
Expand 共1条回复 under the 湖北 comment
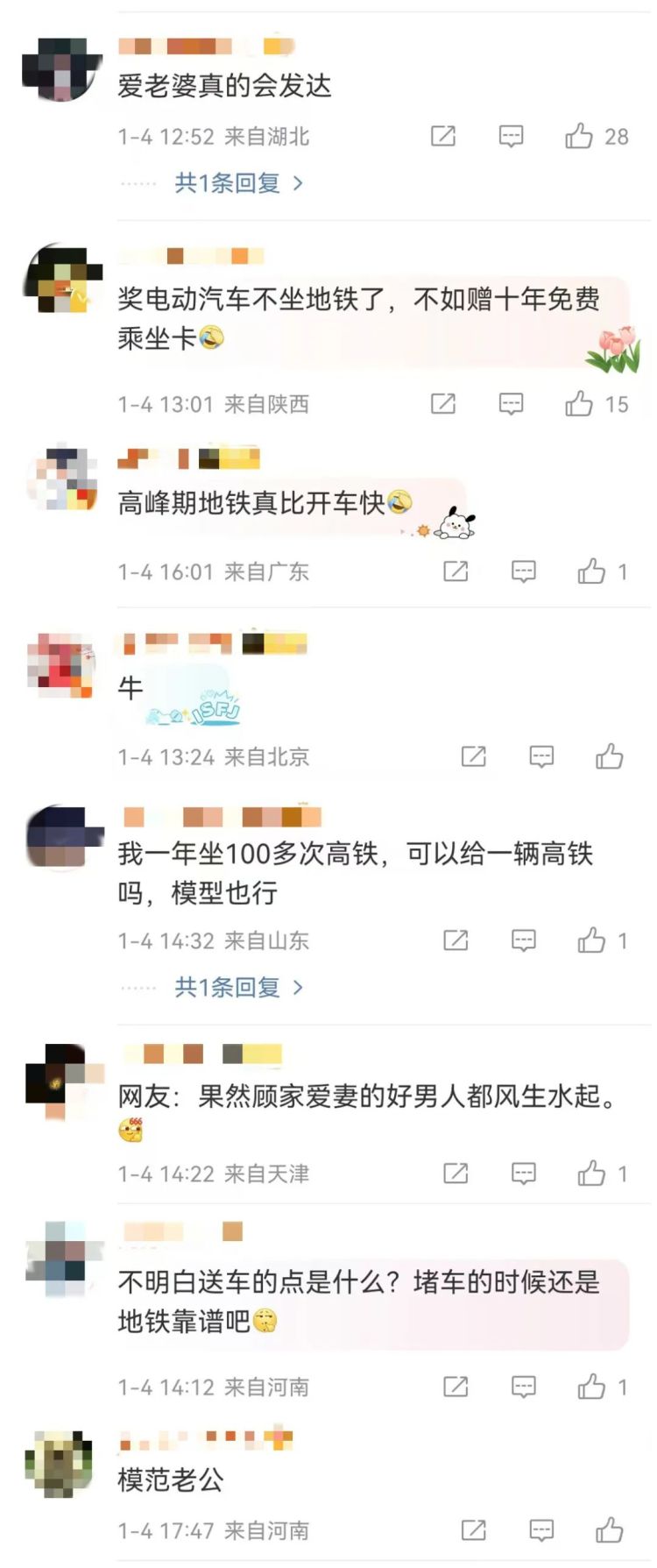click(x=238, y=183)
